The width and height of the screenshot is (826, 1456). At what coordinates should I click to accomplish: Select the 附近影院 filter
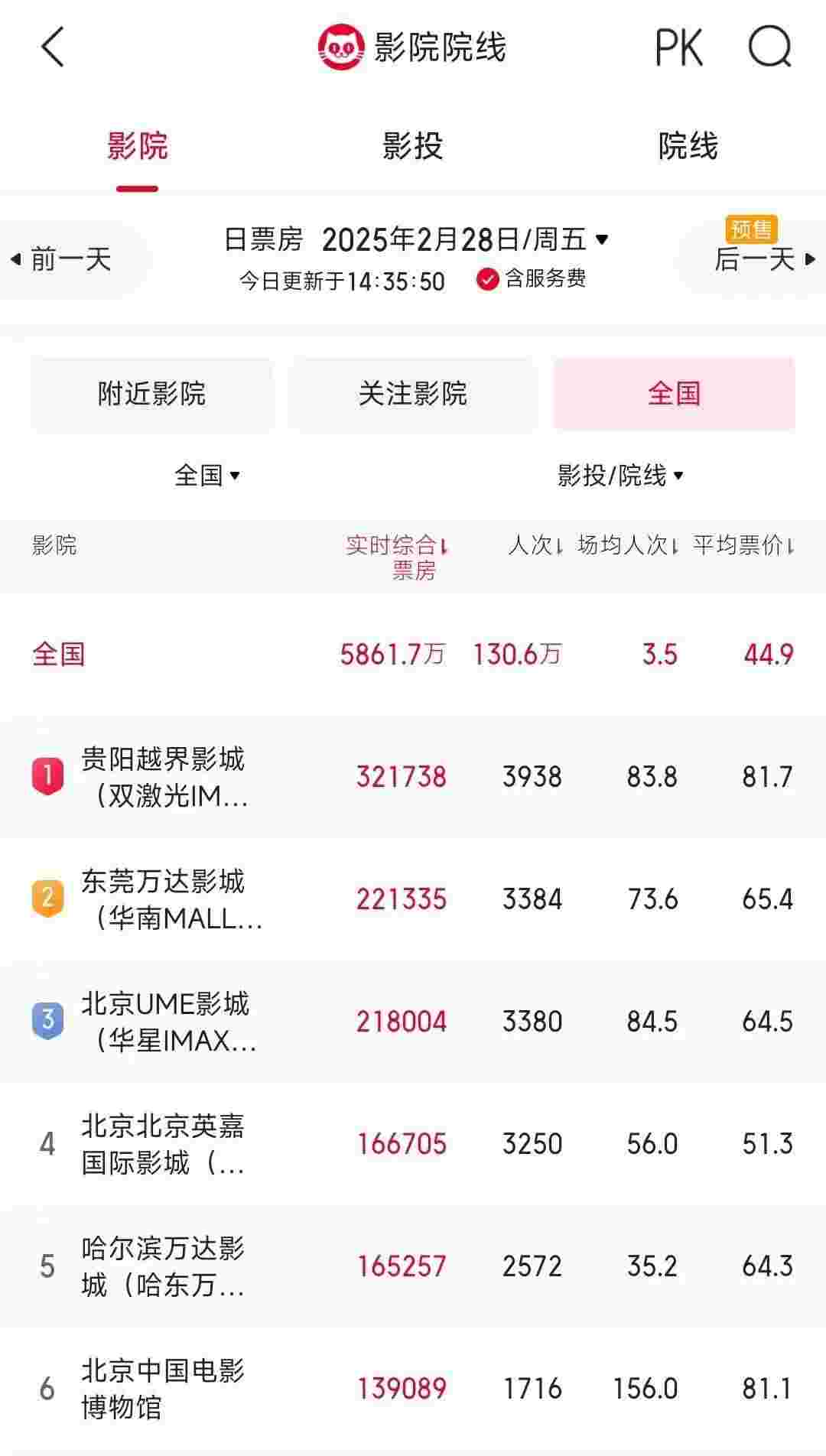point(151,394)
